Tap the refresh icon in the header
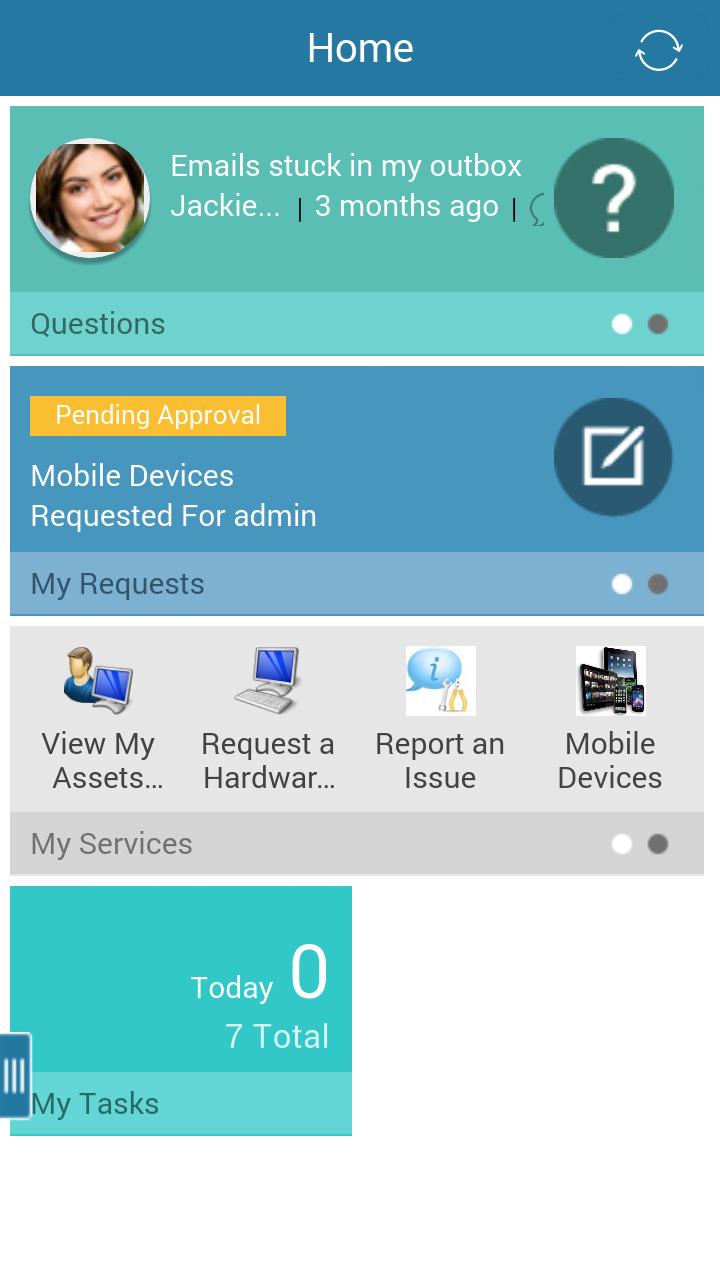This screenshot has width=720, height=1280. [x=658, y=47]
